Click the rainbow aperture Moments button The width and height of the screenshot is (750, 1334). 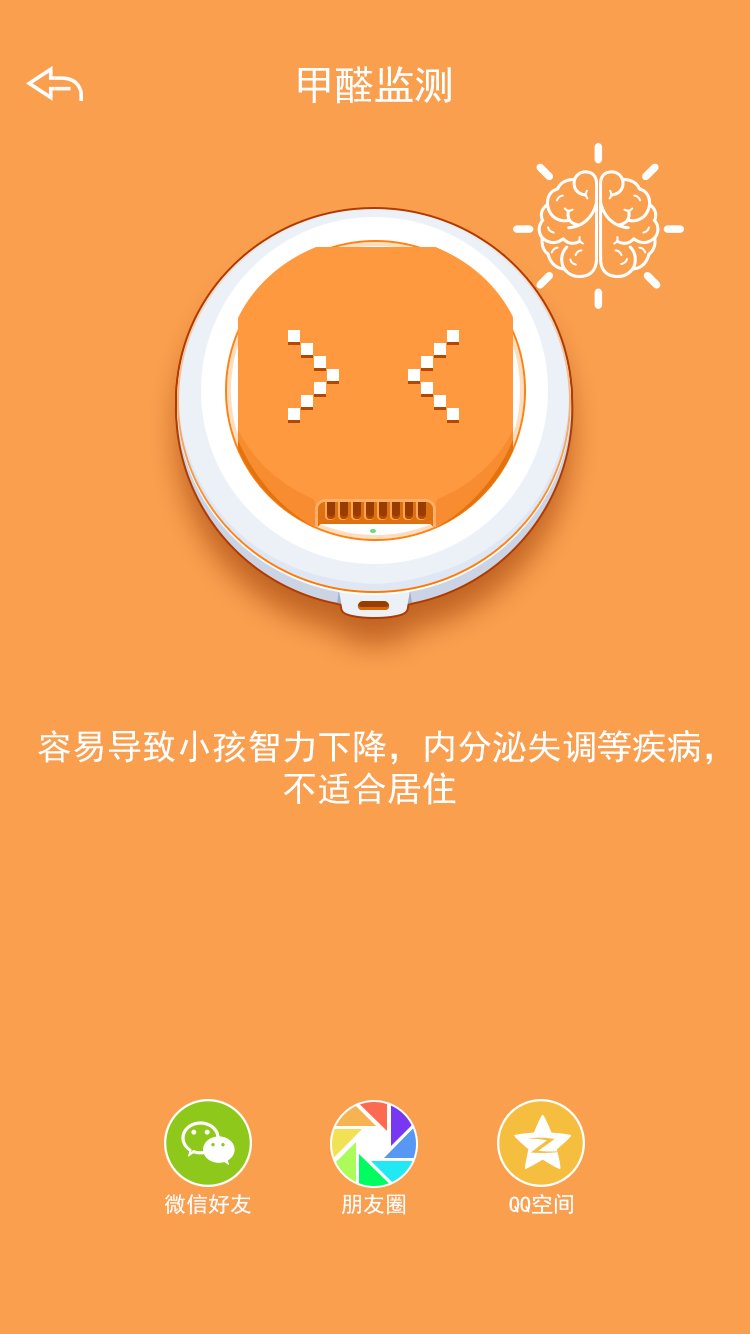coord(375,1142)
